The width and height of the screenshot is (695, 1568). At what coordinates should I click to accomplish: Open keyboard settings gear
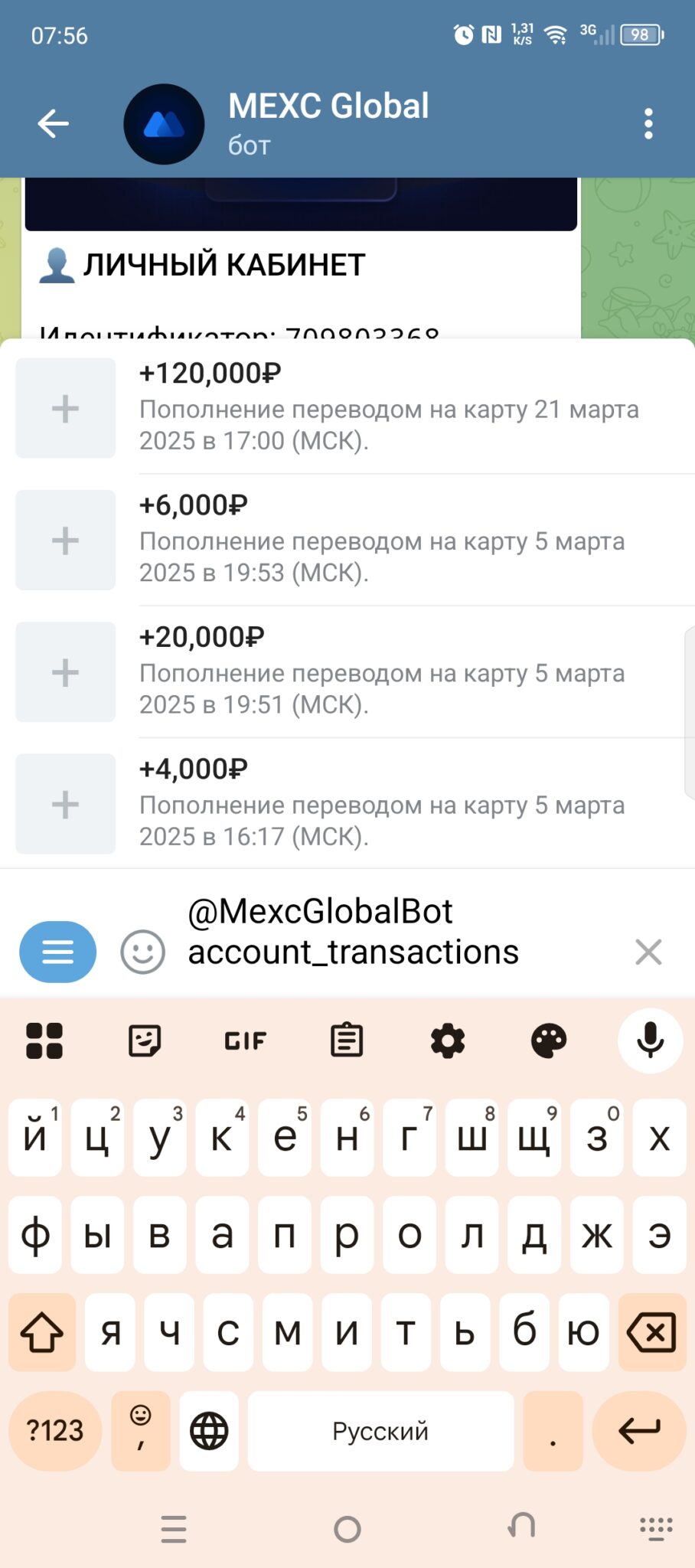(x=448, y=1041)
